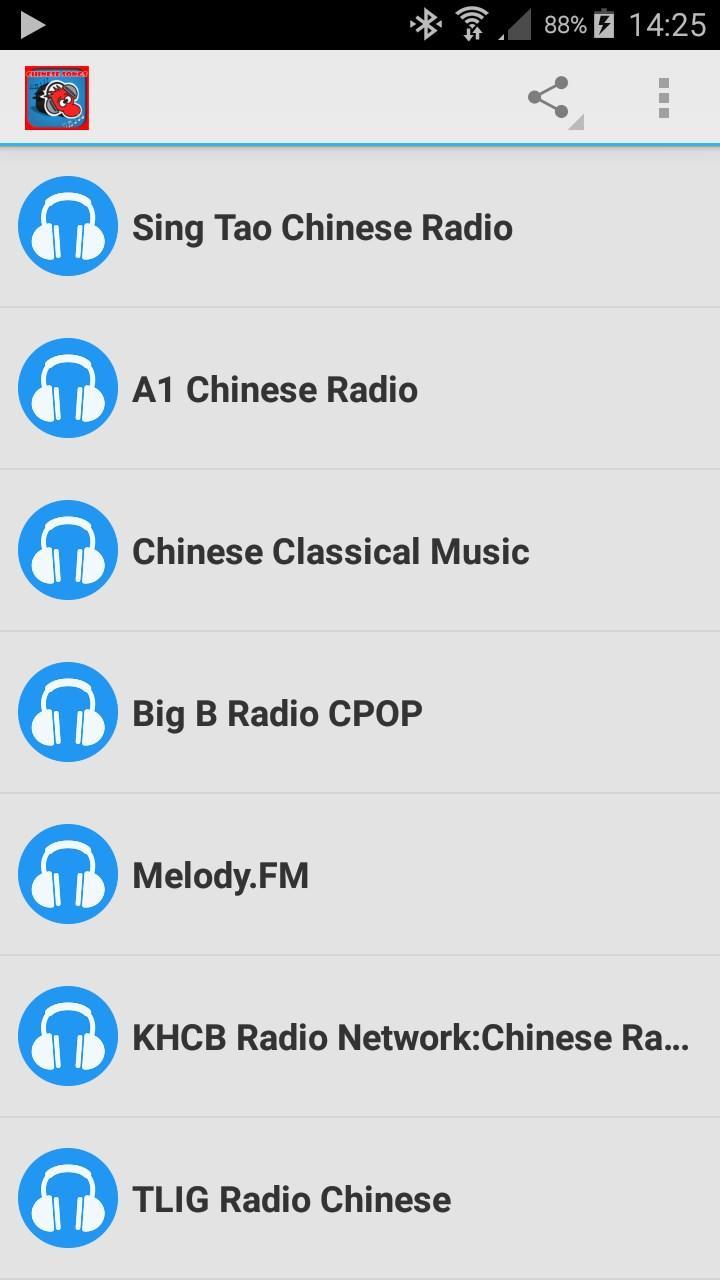Listen to Big B Radio CPOP
The height and width of the screenshot is (1280, 720).
(x=360, y=713)
